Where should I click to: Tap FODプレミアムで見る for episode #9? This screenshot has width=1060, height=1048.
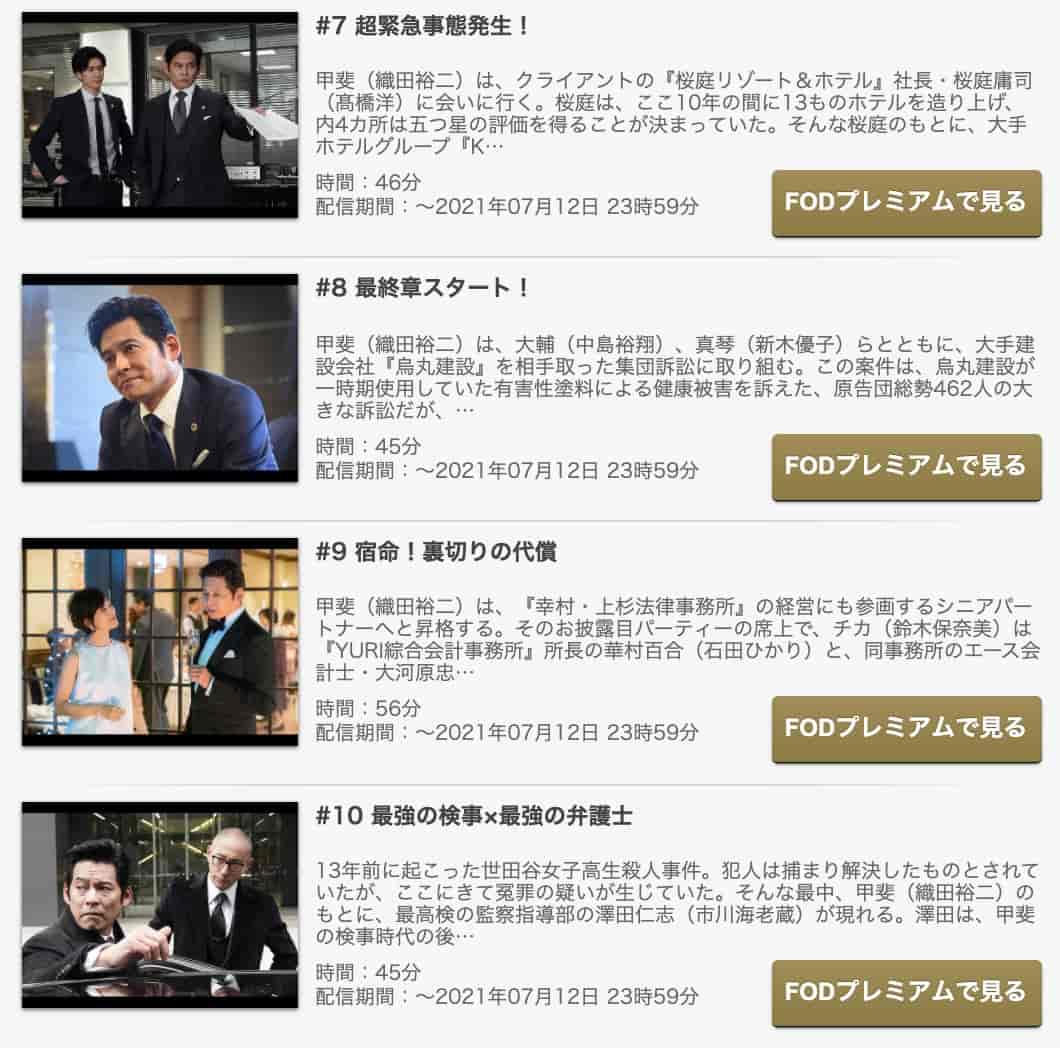(906, 728)
